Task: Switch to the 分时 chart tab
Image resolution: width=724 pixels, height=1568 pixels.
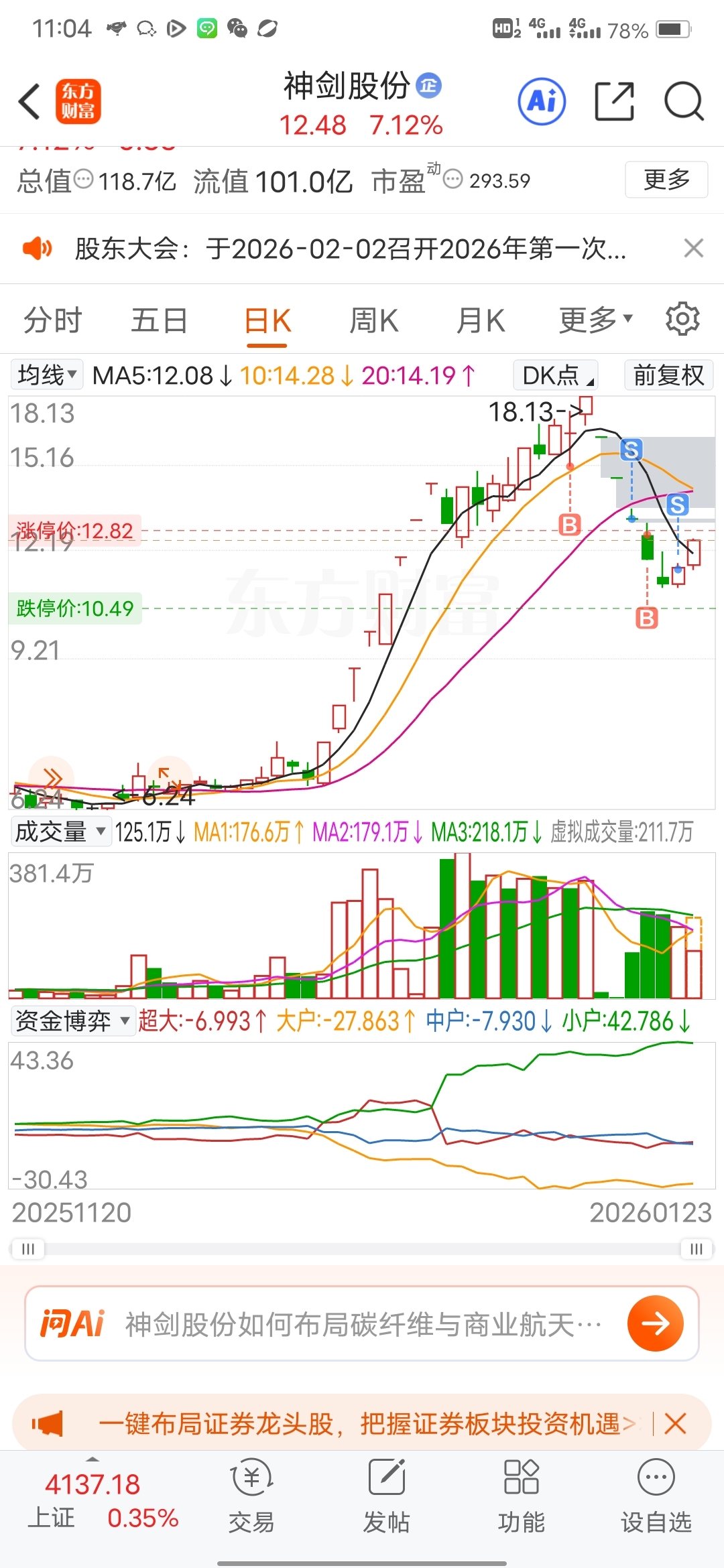Action: 52,320
